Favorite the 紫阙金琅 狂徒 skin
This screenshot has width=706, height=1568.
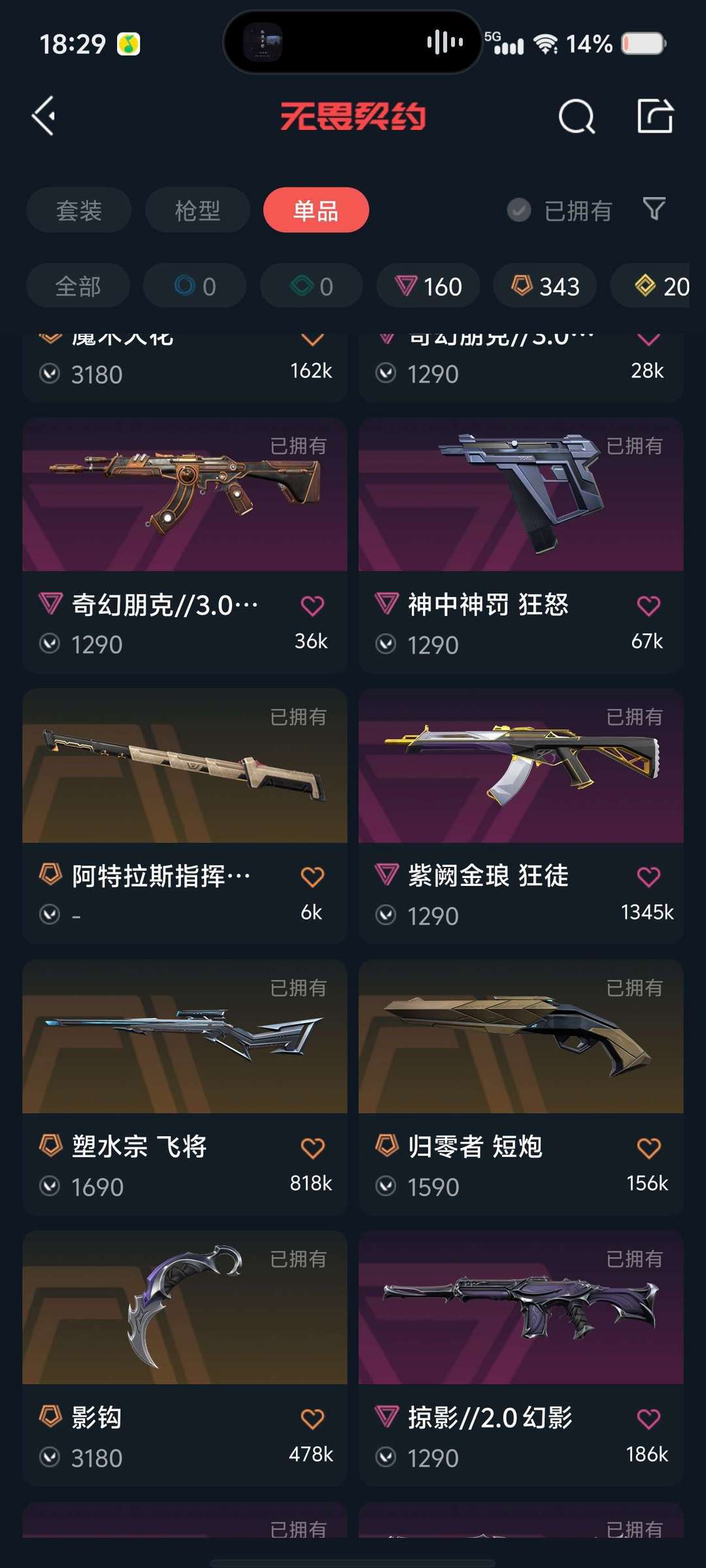648,877
